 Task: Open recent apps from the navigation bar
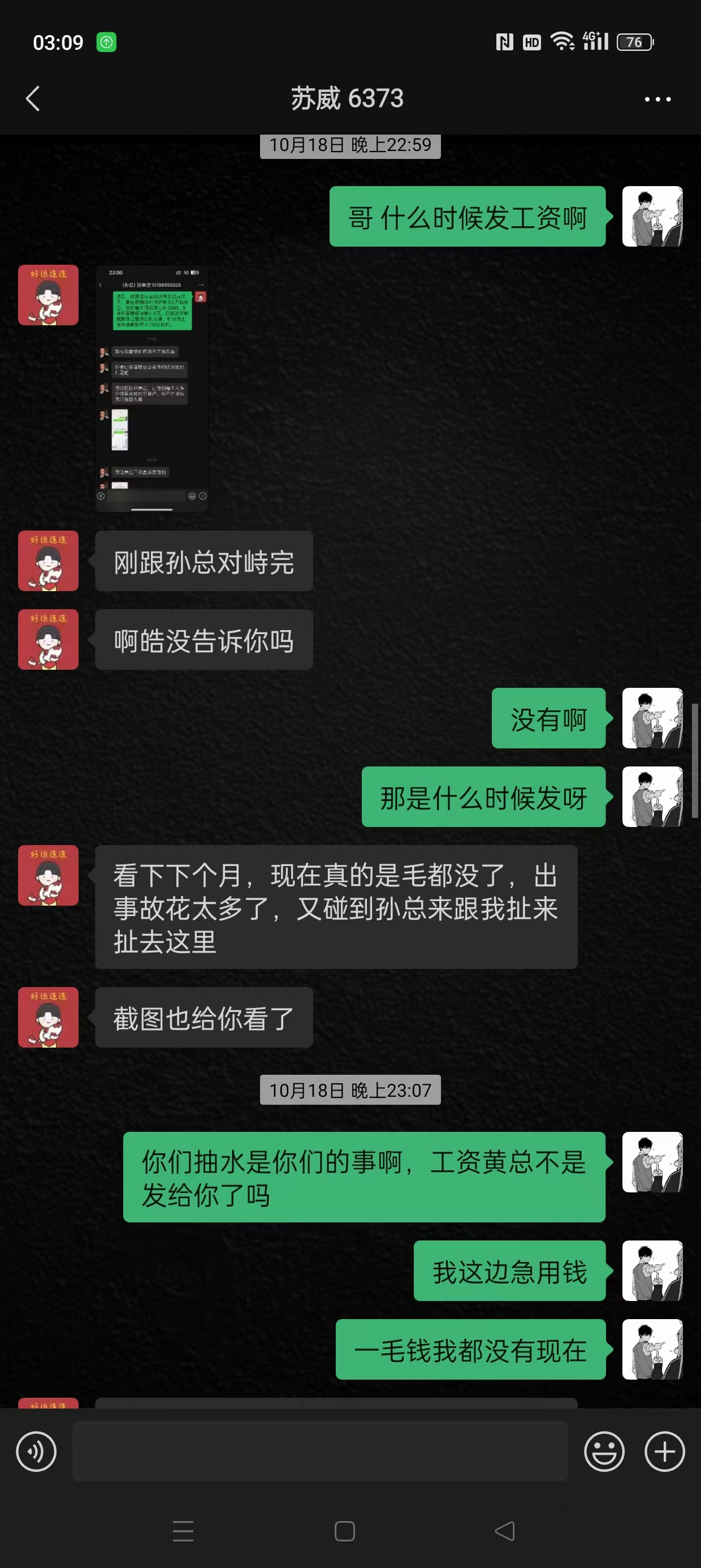point(183,1531)
